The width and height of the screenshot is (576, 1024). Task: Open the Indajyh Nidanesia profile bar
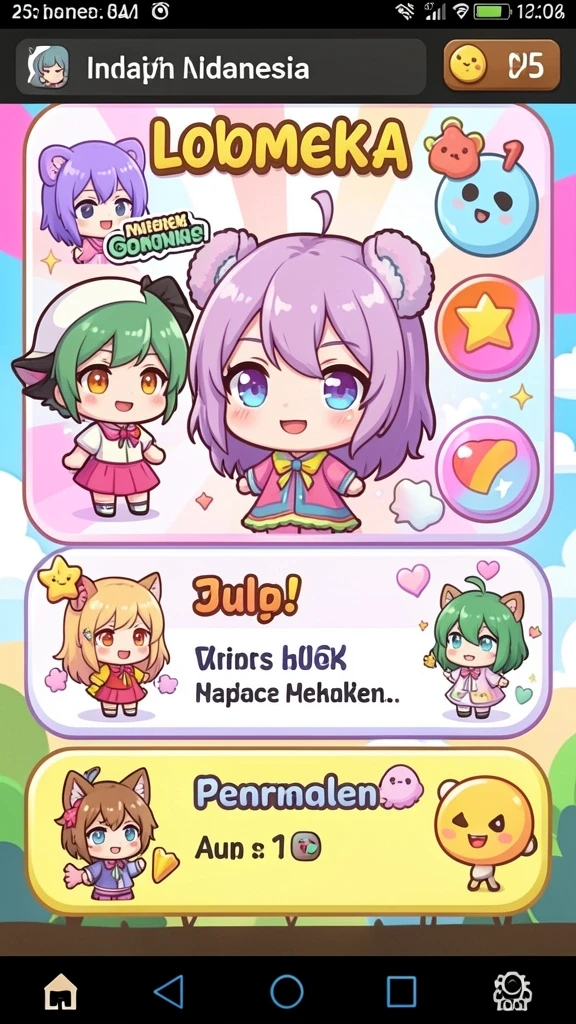[221, 67]
